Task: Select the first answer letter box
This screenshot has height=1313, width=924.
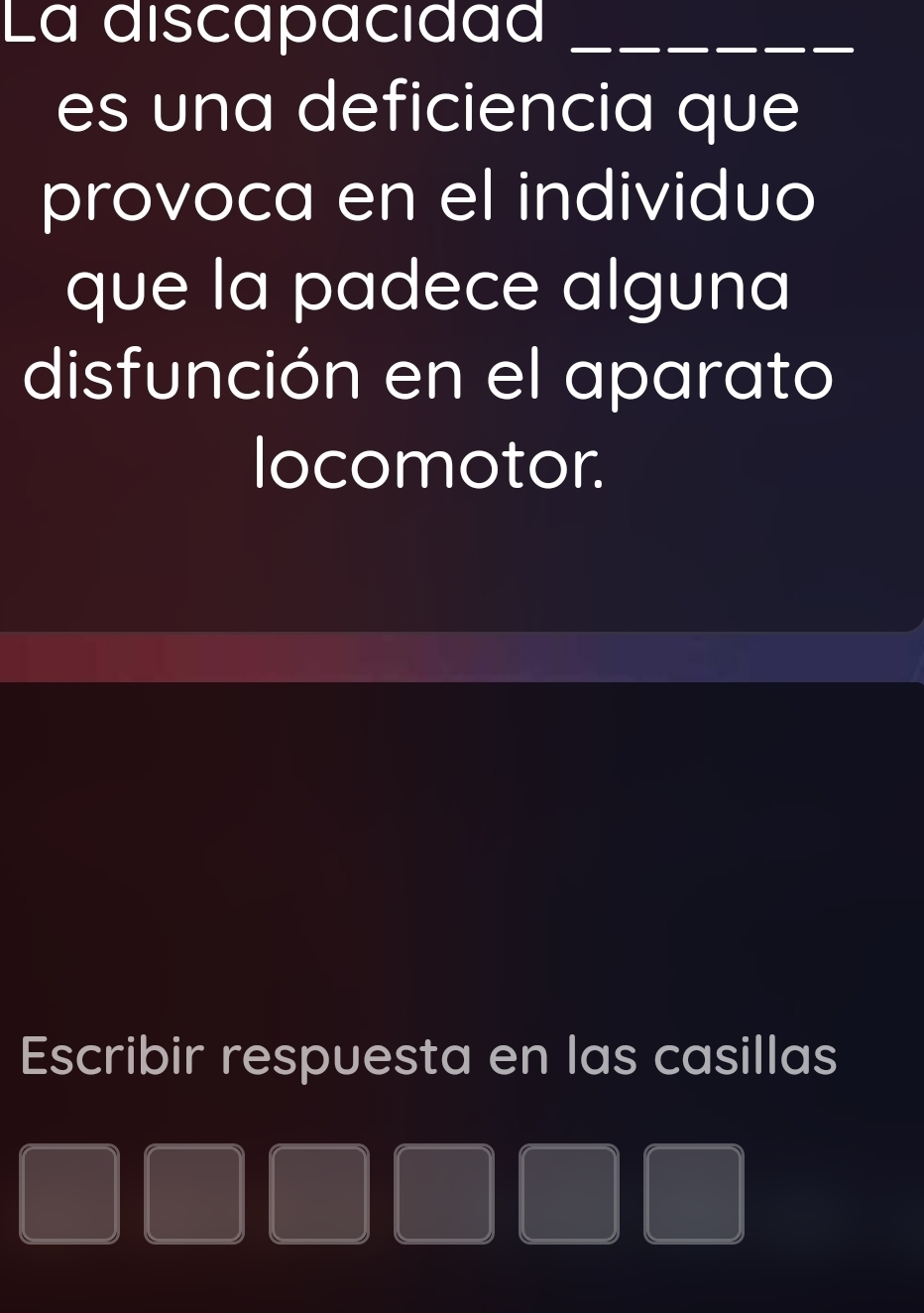Action: click(x=69, y=1194)
